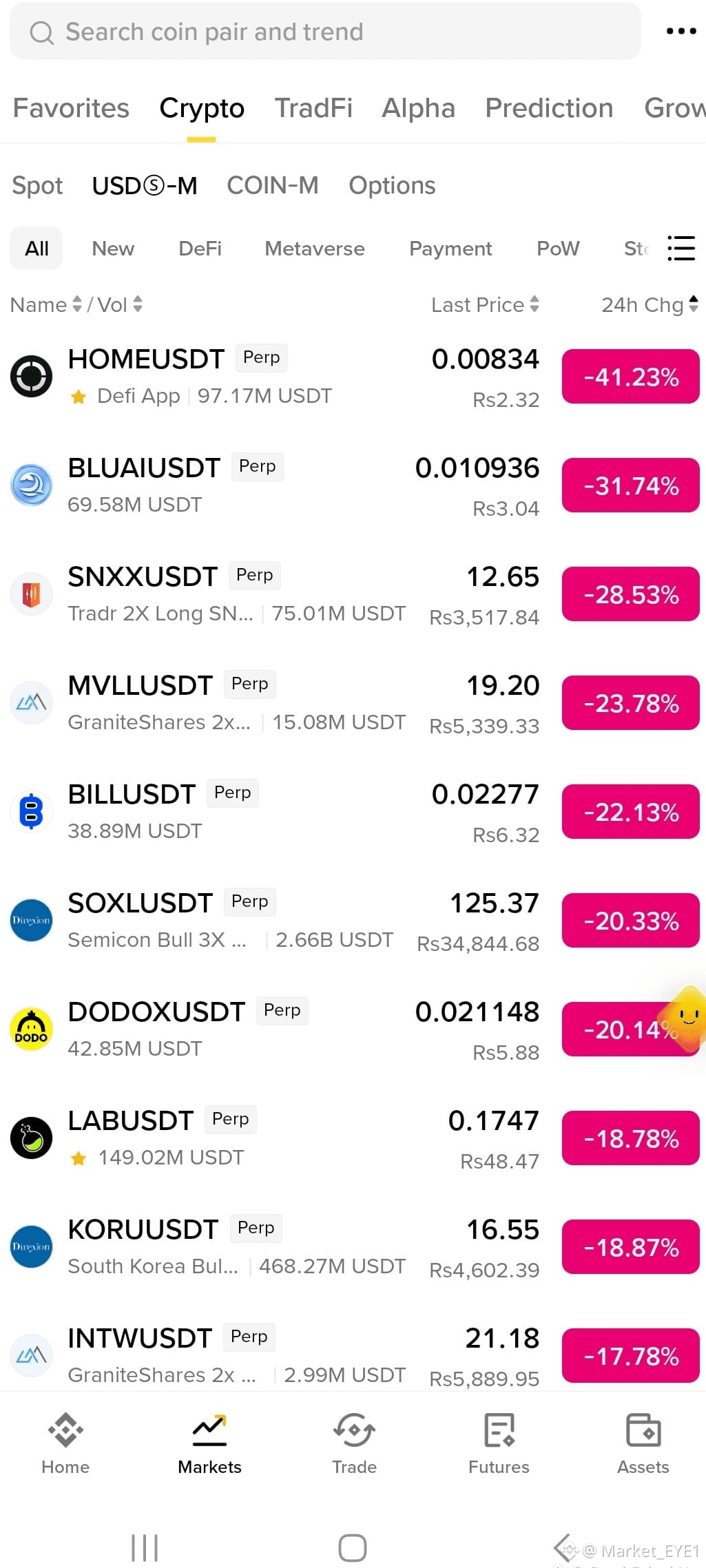Viewport: 706px width, 1568px height.
Task: Open the Alpha tab
Action: coord(419,108)
